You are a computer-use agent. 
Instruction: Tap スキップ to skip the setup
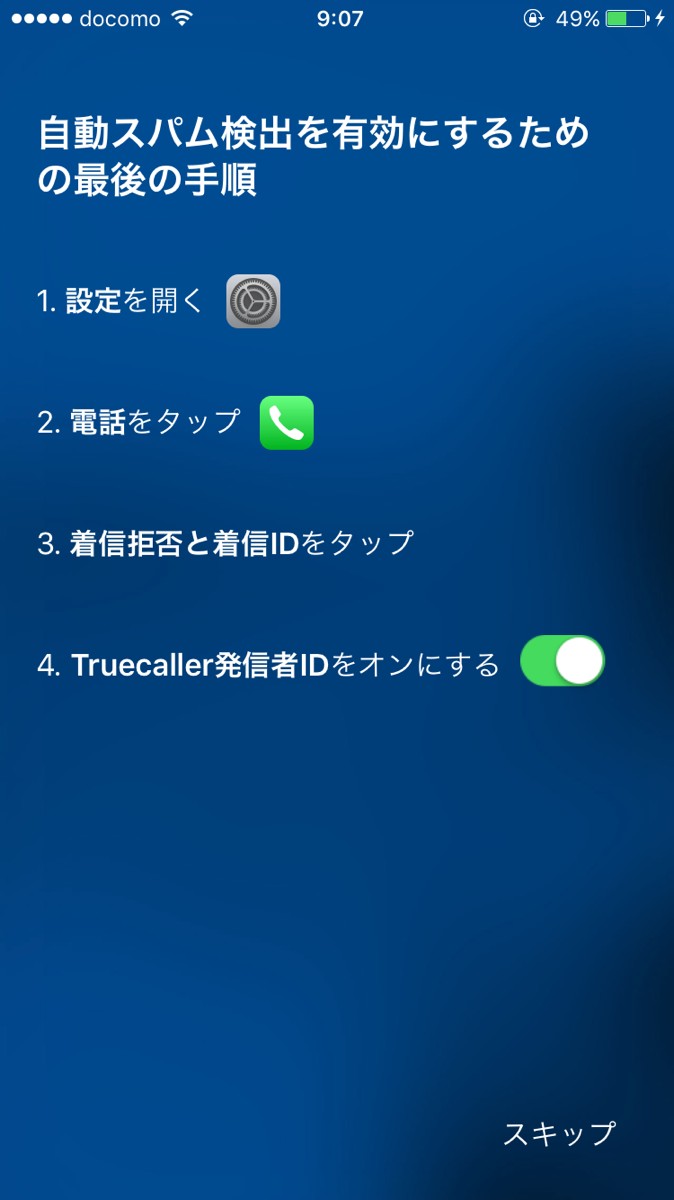click(x=559, y=1133)
